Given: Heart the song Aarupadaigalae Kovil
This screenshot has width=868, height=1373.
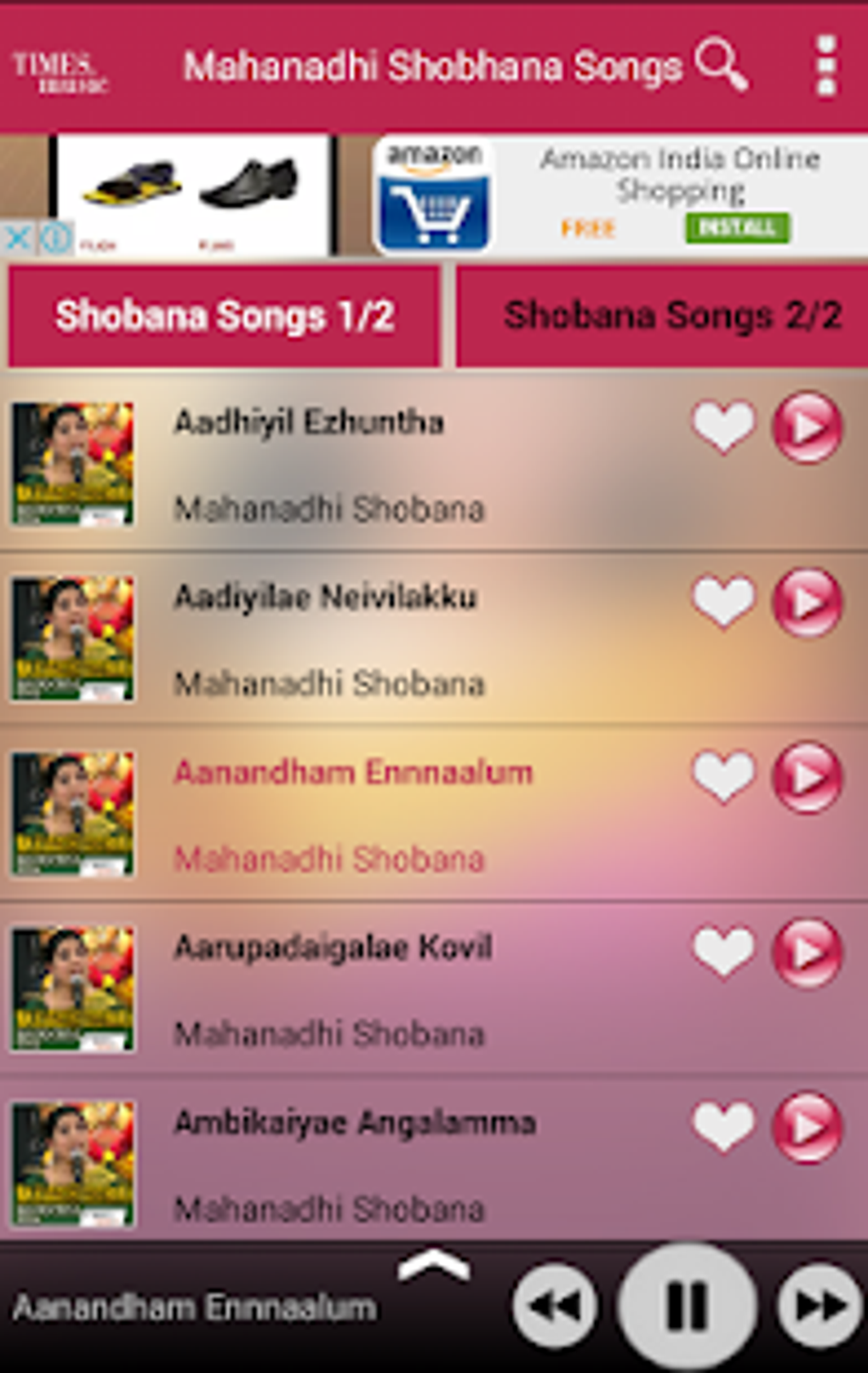Looking at the screenshot, I should [722, 951].
